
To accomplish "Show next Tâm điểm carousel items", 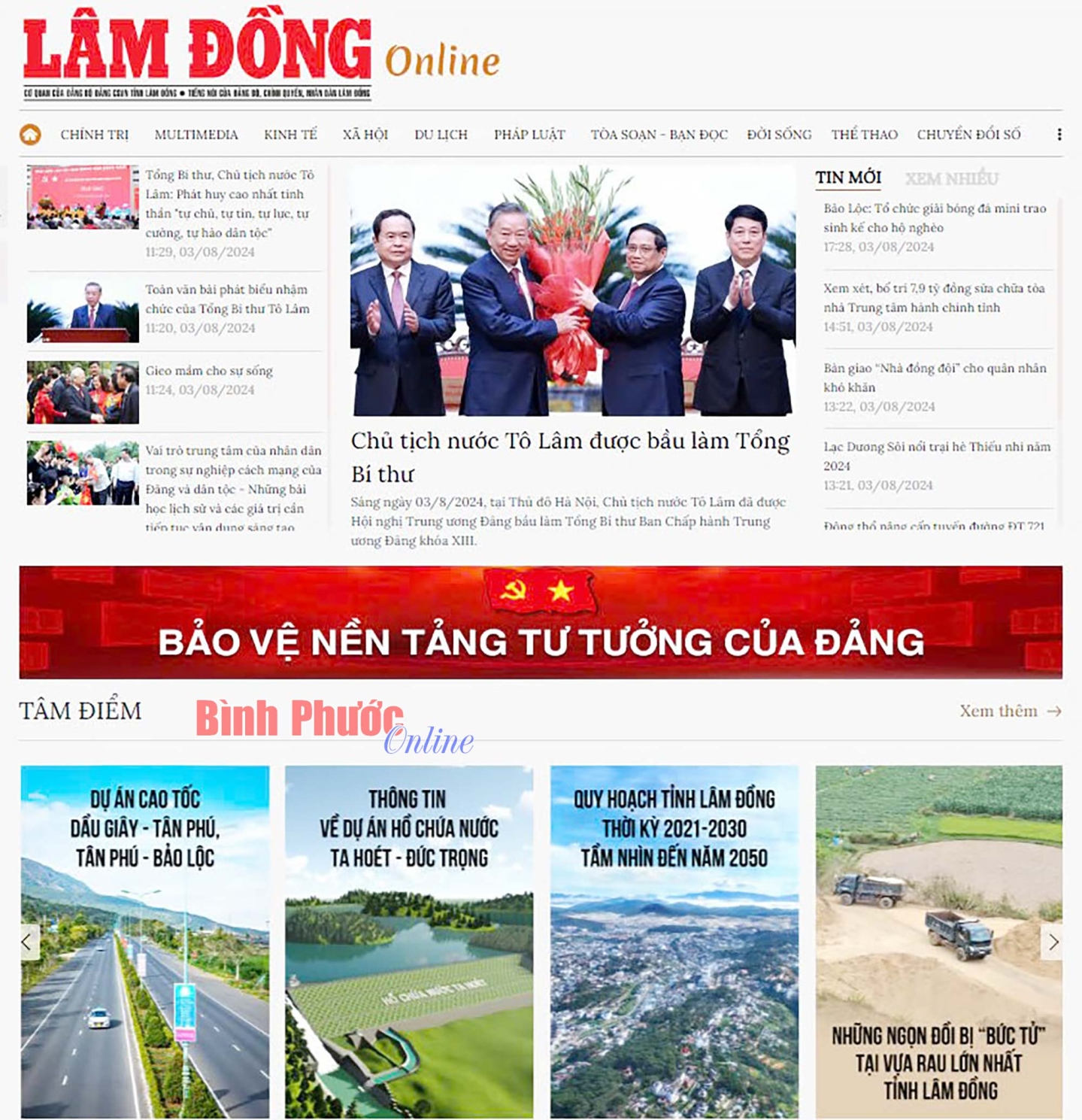I will pos(1053,942).
